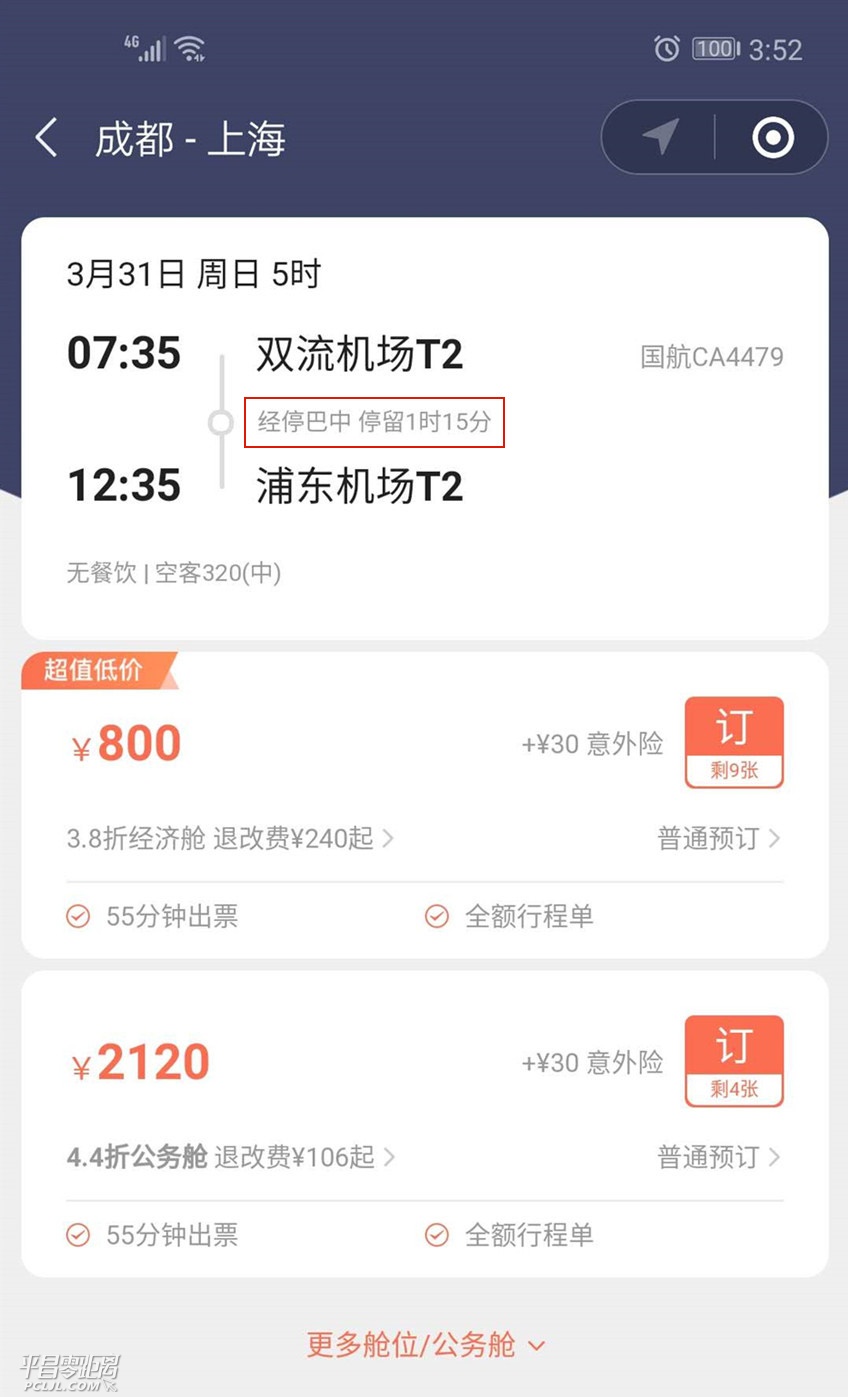The height and width of the screenshot is (1397, 848).
Task: Open flight details card for CA4479
Action: point(424,428)
